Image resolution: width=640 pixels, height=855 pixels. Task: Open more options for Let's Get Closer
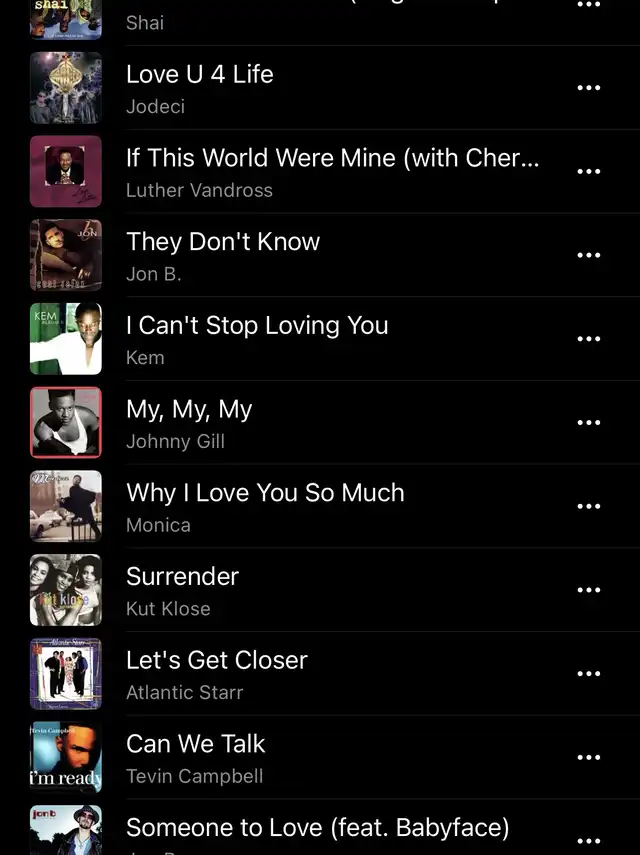pos(589,674)
